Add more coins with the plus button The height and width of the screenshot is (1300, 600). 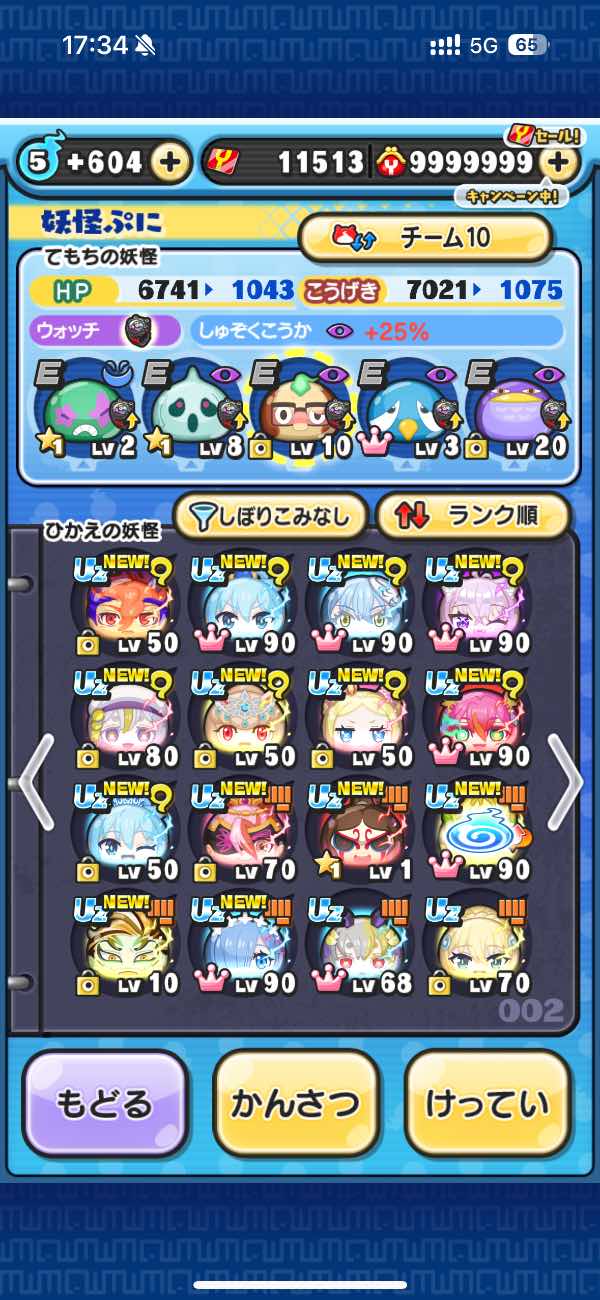(x=561, y=162)
